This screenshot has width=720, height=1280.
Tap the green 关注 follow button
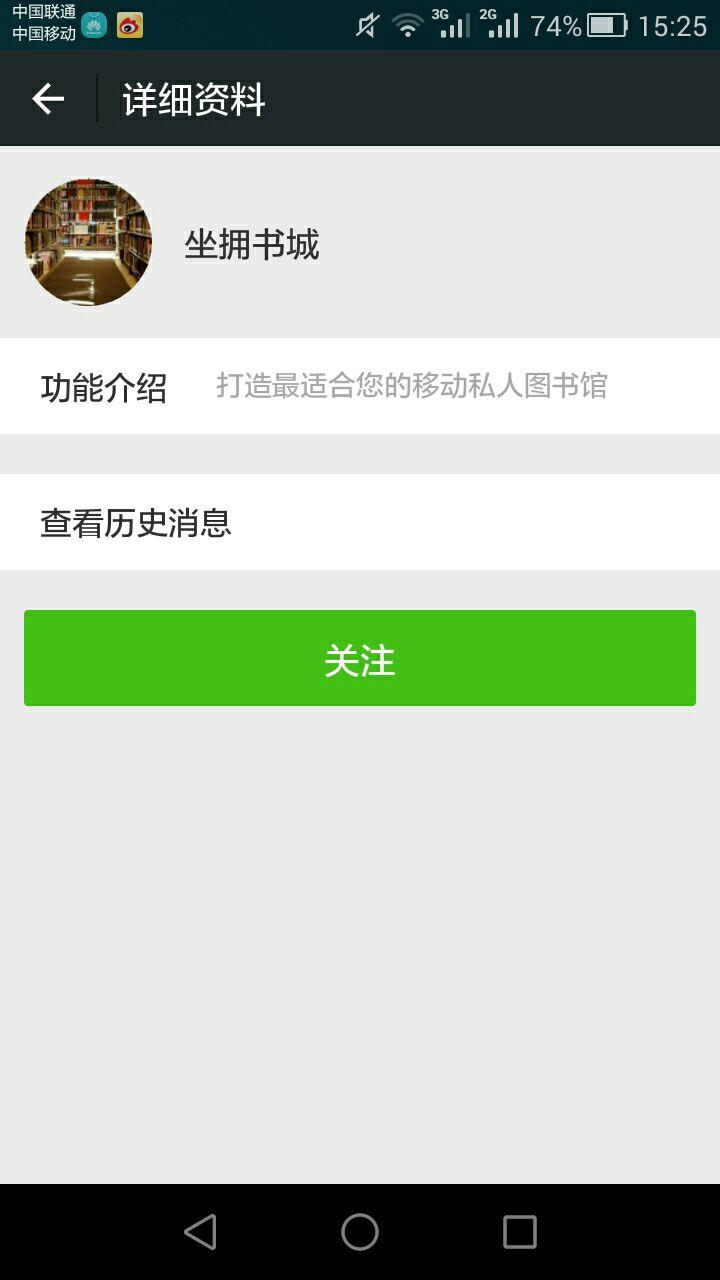click(360, 658)
